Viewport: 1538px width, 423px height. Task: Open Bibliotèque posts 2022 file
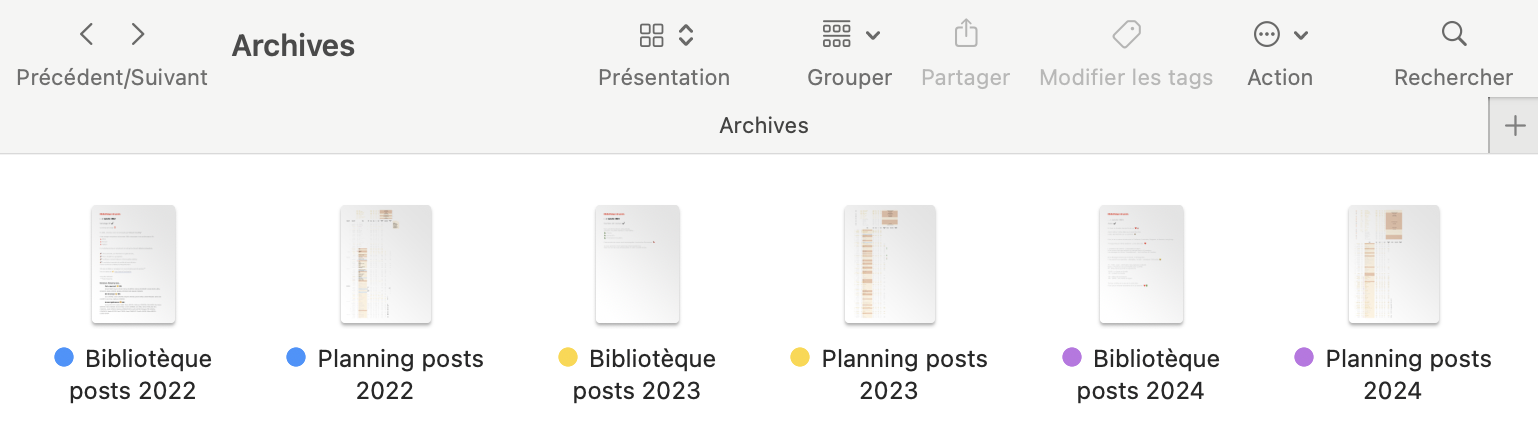(133, 265)
